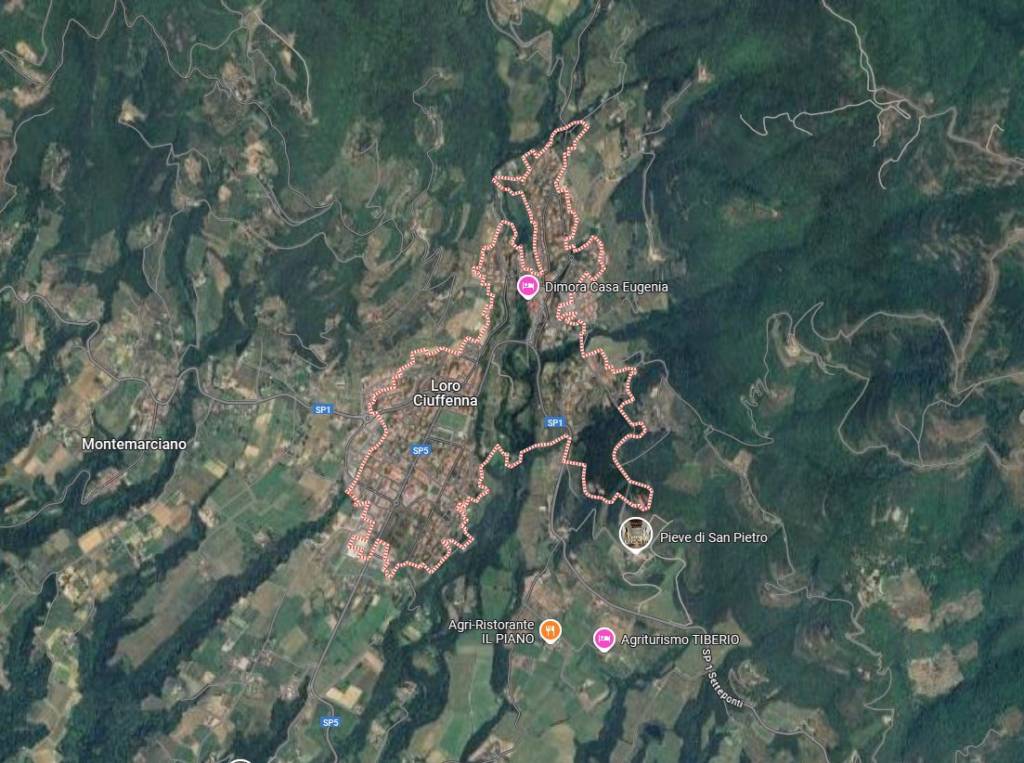The image size is (1024, 763).
Task: Select the Montemarciano place label
Action: (134, 444)
